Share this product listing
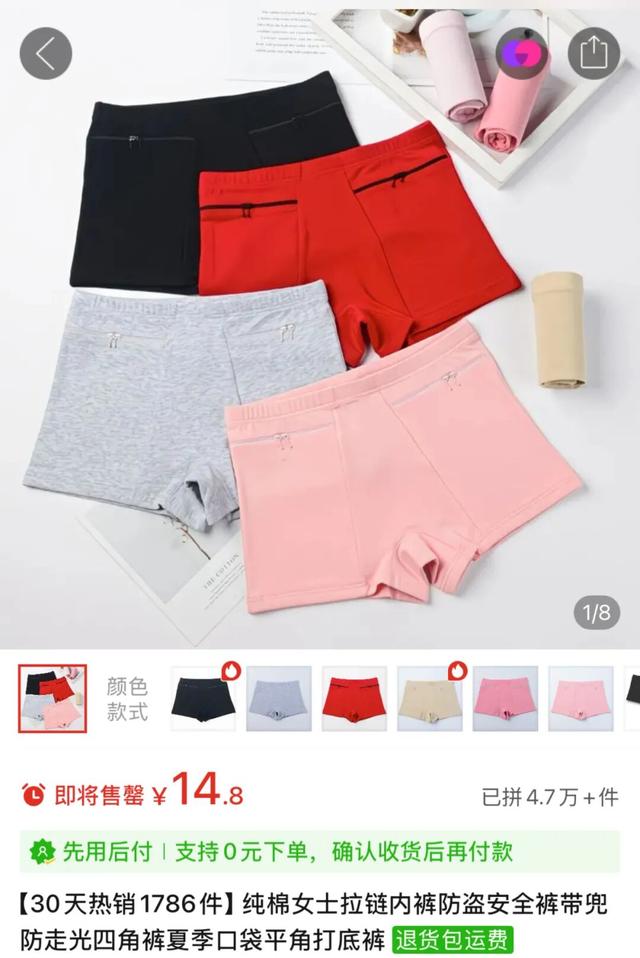The height and width of the screenshot is (958, 640). [594, 53]
